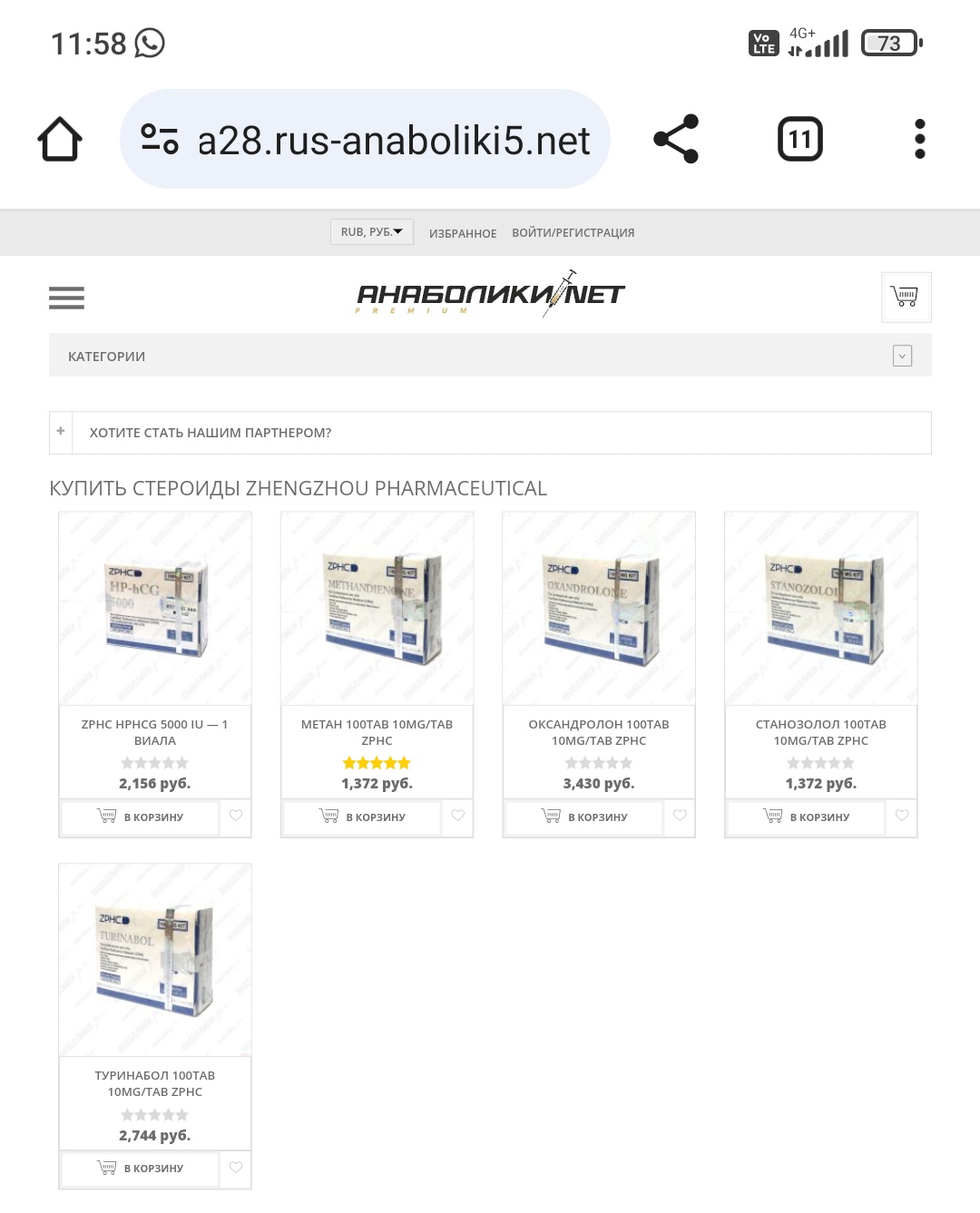Expand the Категории dropdown
The height and width of the screenshot is (1213, 980).
[x=902, y=356]
